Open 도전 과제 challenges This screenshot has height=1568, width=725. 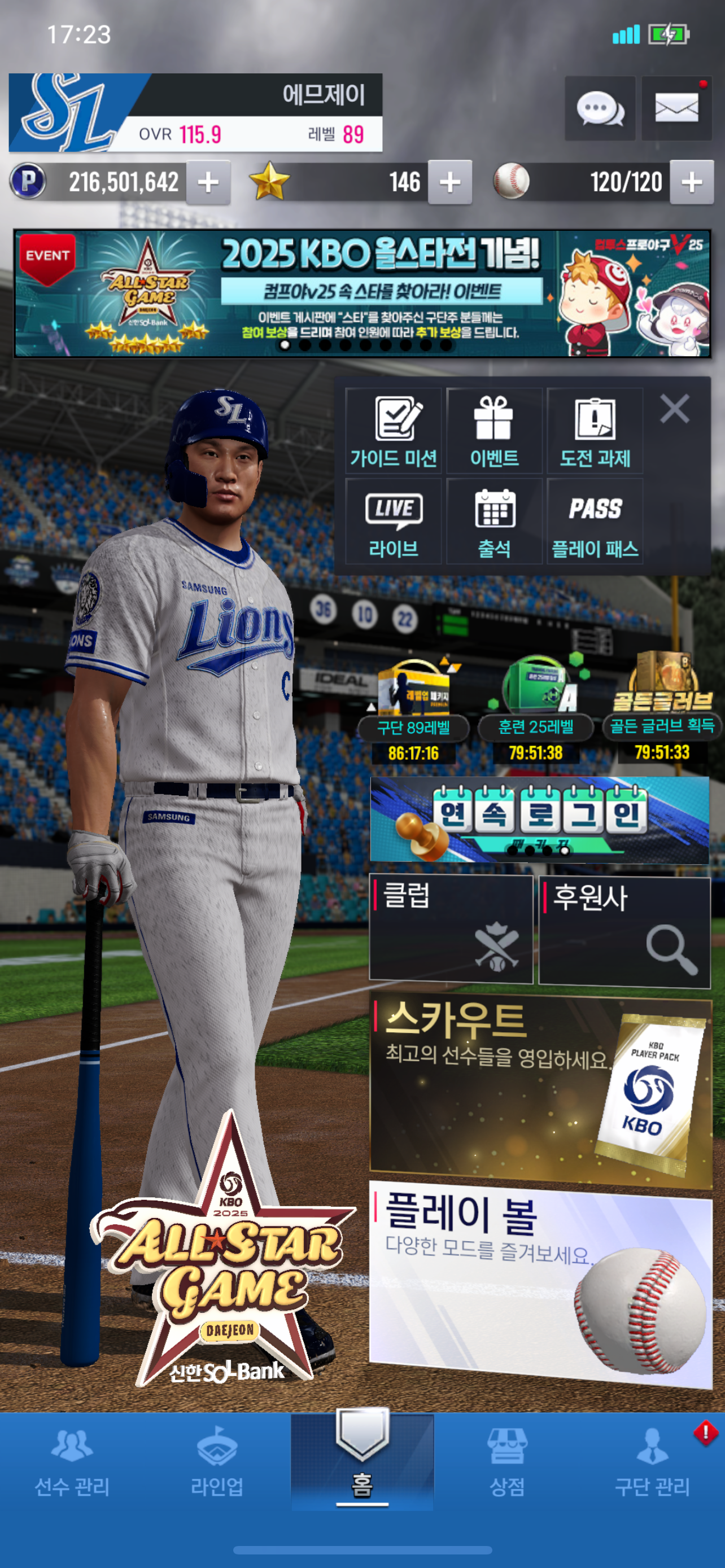(595, 431)
